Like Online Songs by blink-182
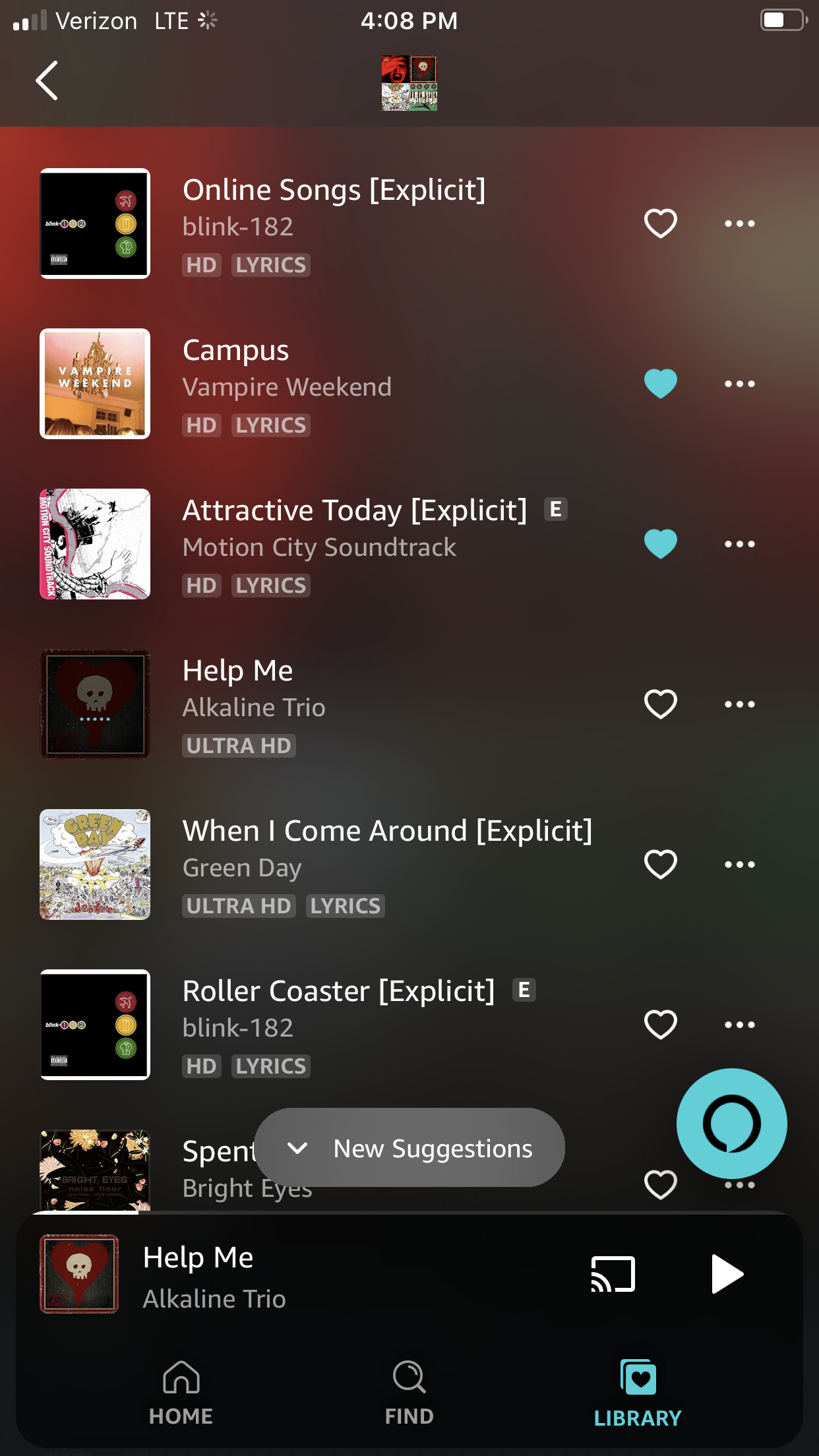Screen dimensions: 819x1456 660,224
